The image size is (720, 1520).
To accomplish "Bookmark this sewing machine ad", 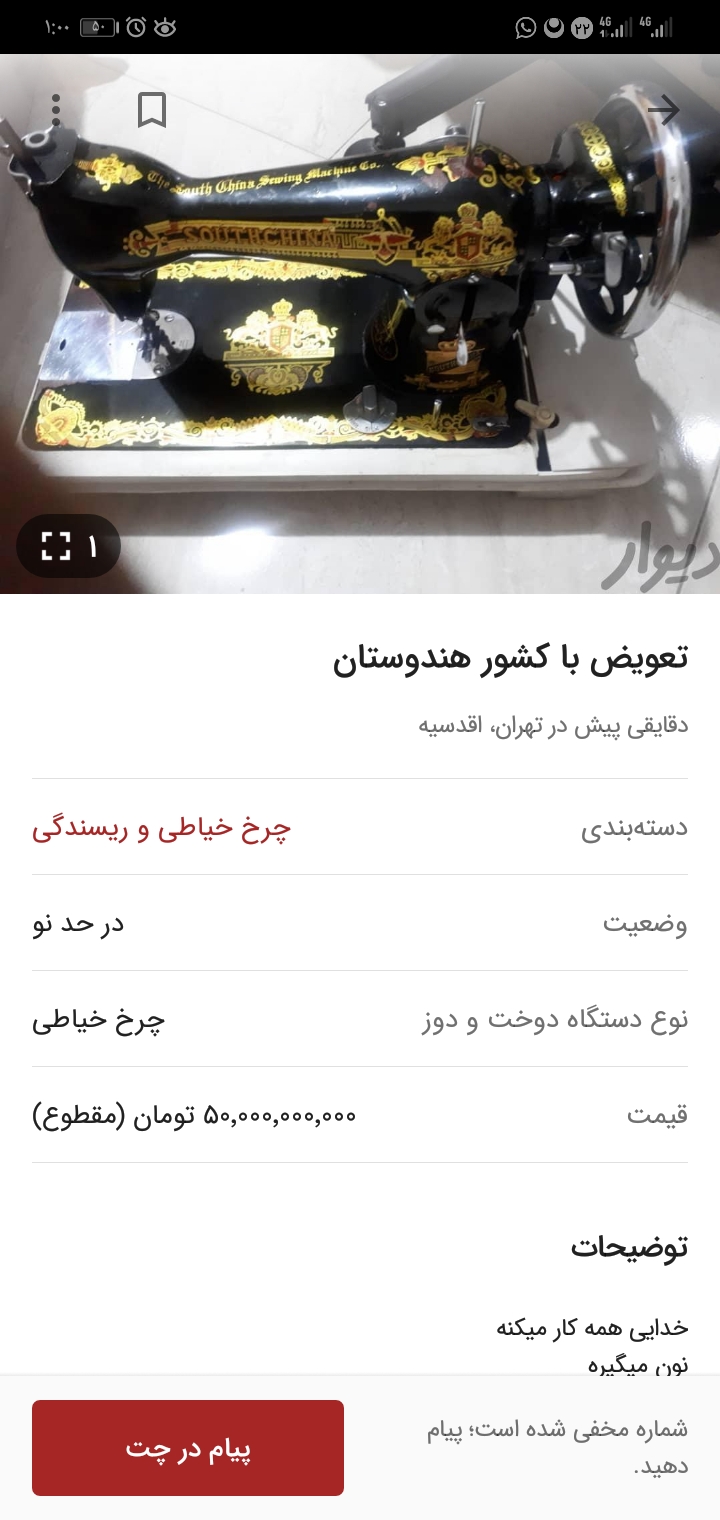I will [x=152, y=110].
